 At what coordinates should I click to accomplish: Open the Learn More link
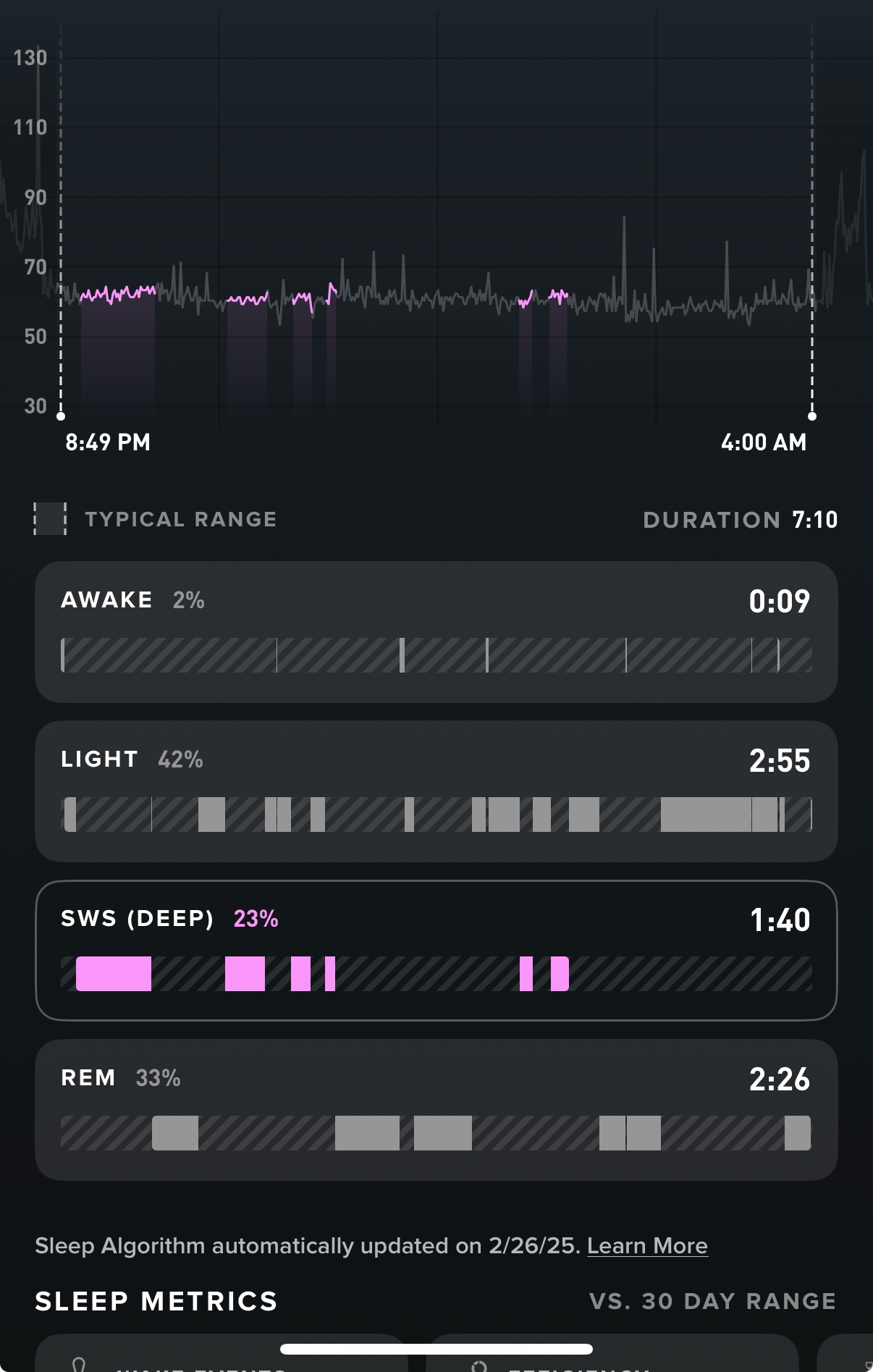coord(646,1245)
